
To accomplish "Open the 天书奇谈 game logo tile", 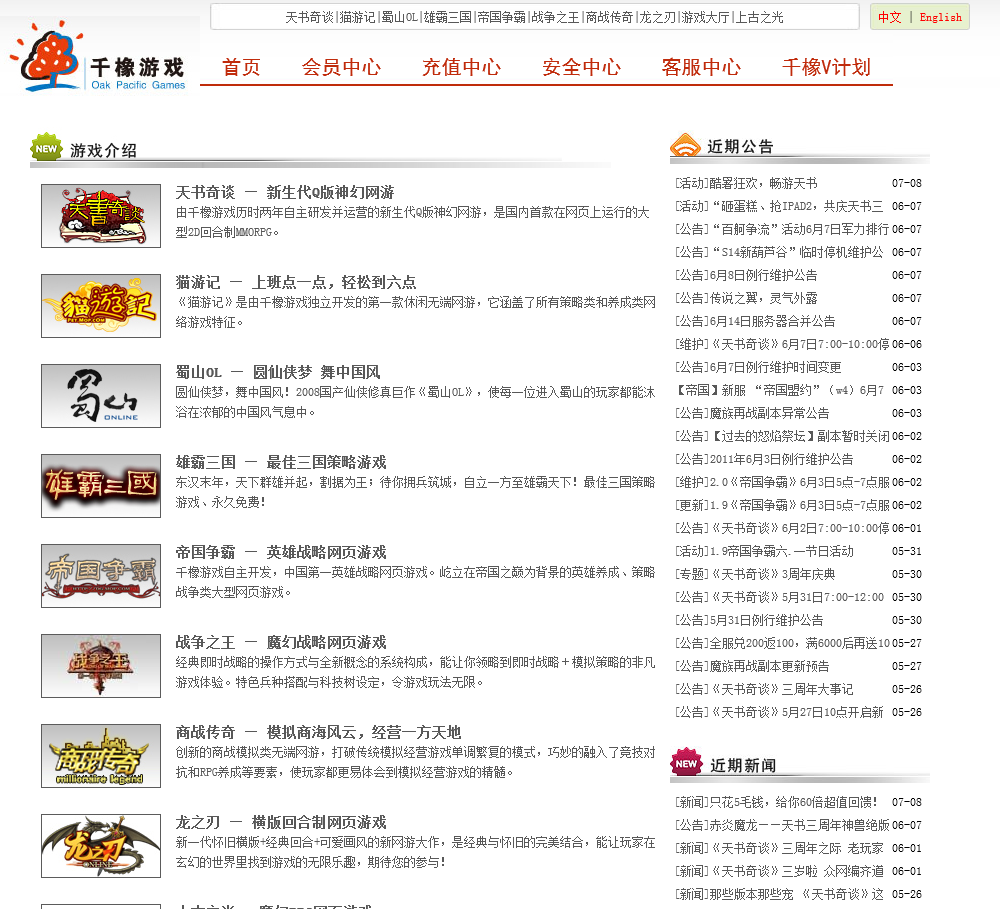I will (101, 216).
